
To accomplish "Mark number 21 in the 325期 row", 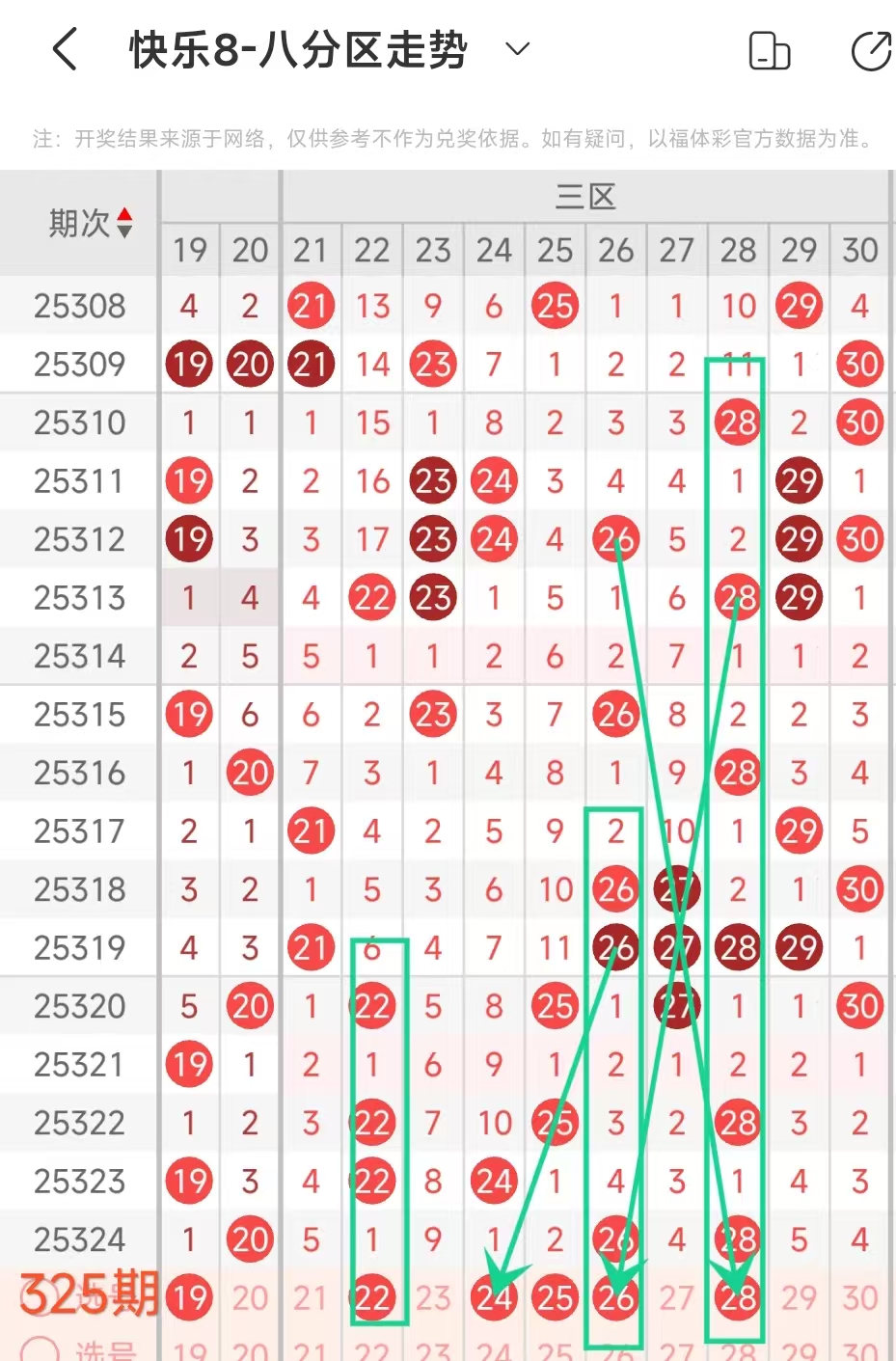I will (x=311, y=1297).
